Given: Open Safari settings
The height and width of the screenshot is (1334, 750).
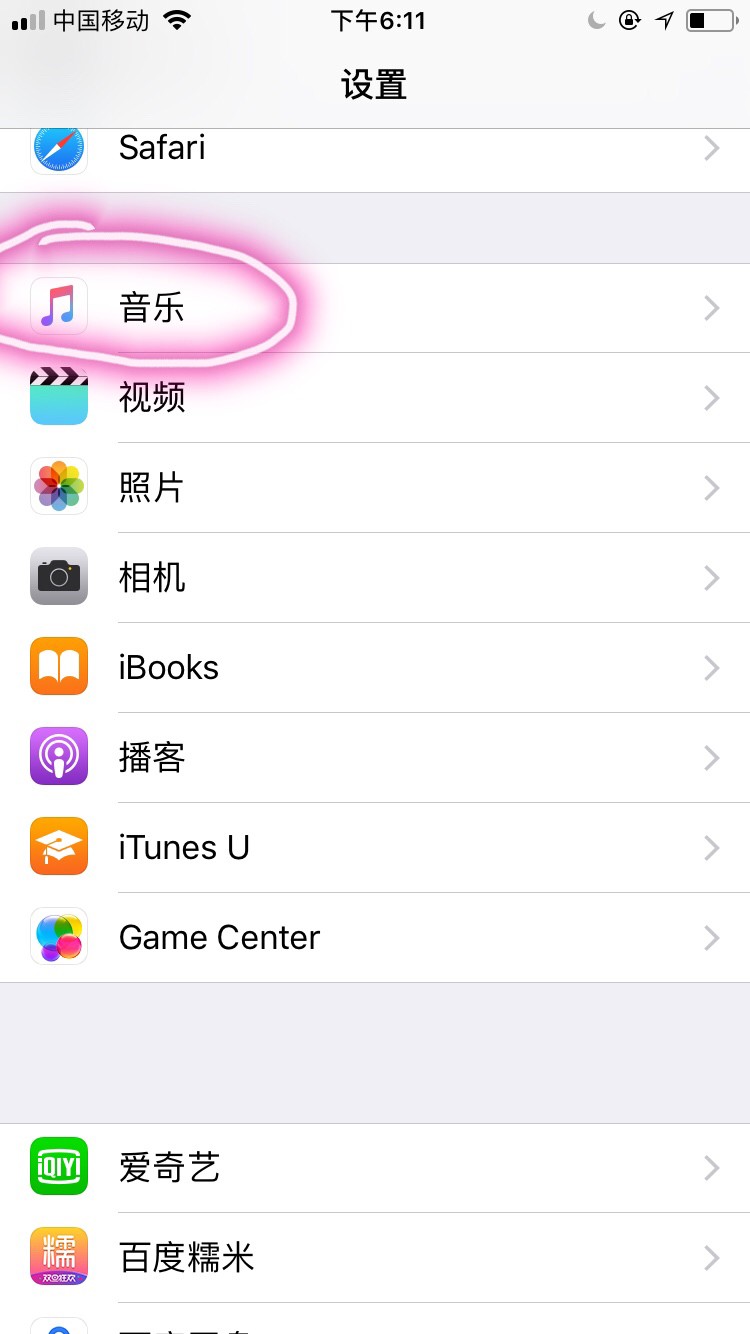Looking at the screenshot, I should coord(375,150).
